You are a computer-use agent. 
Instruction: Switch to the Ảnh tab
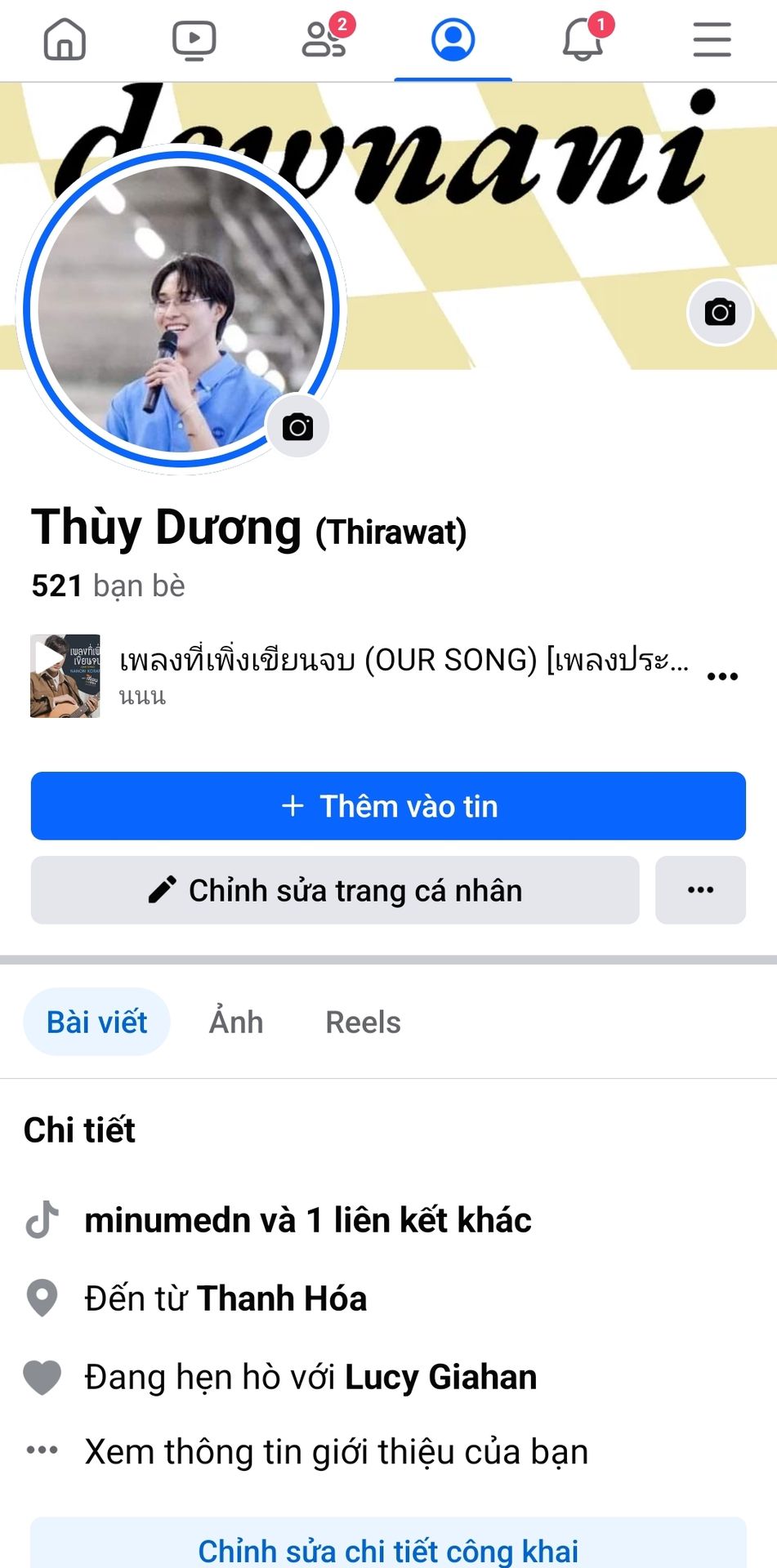tap(236, 1022)
